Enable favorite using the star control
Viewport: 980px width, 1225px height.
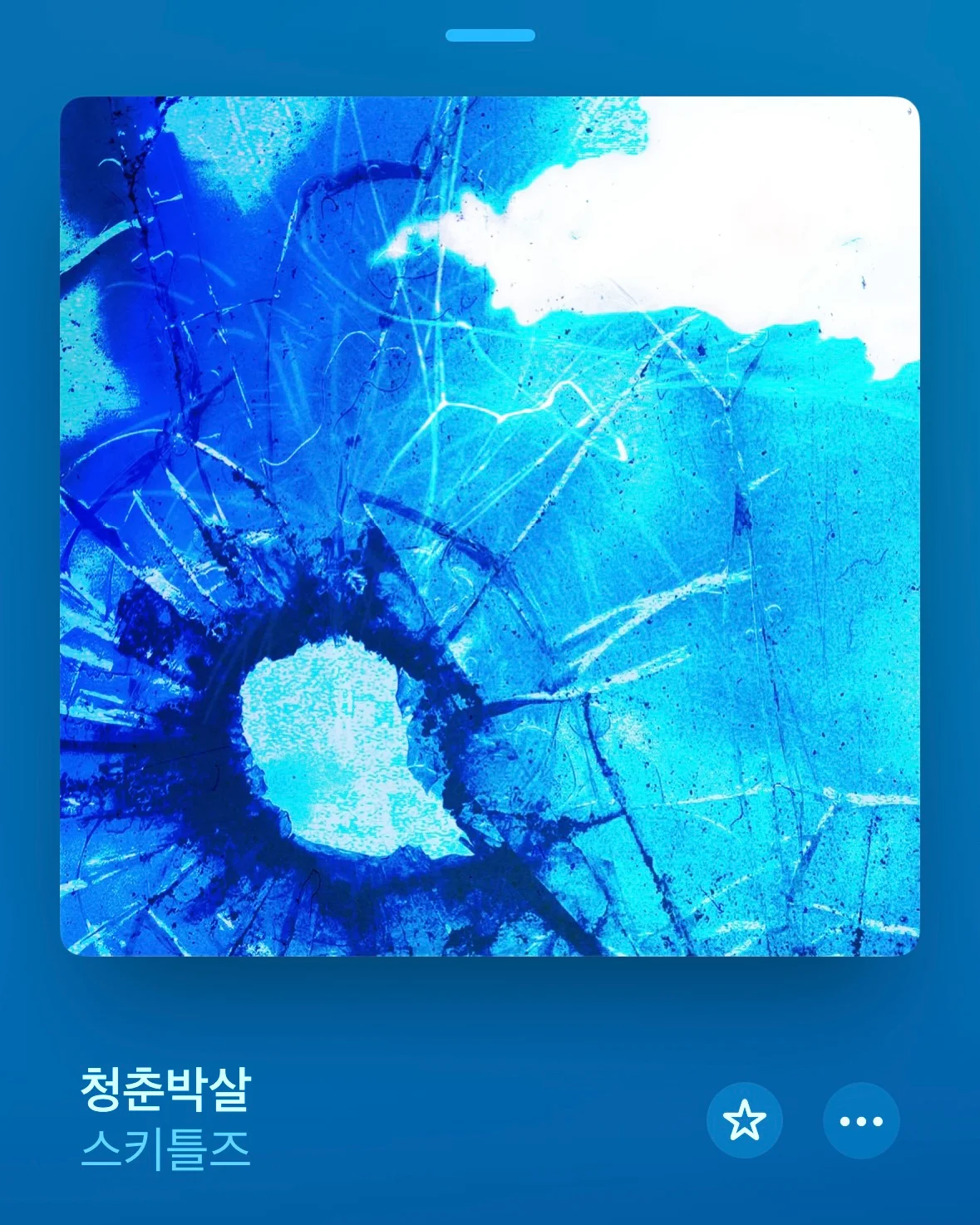[744, 1119]
